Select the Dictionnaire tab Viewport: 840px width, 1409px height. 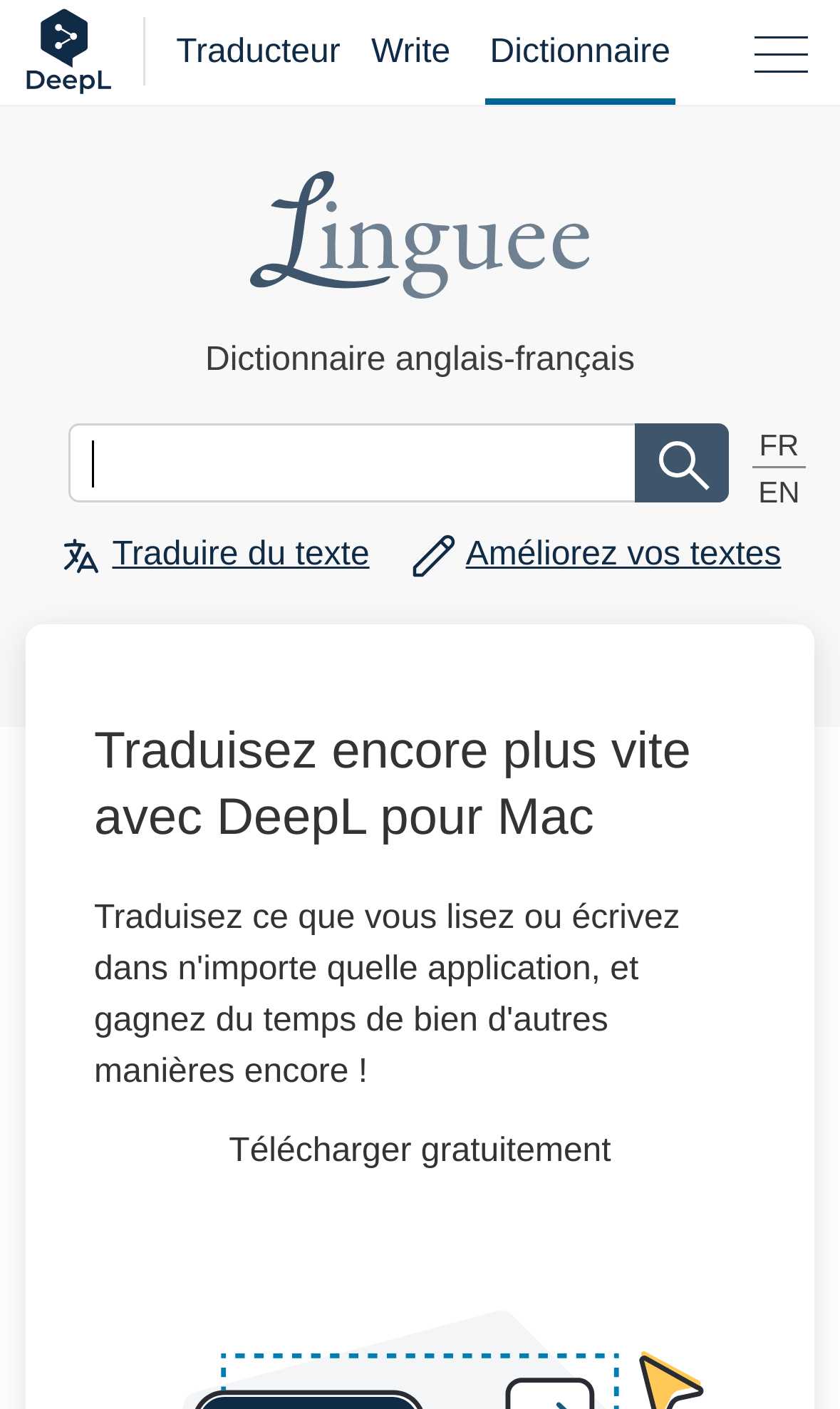580,51
